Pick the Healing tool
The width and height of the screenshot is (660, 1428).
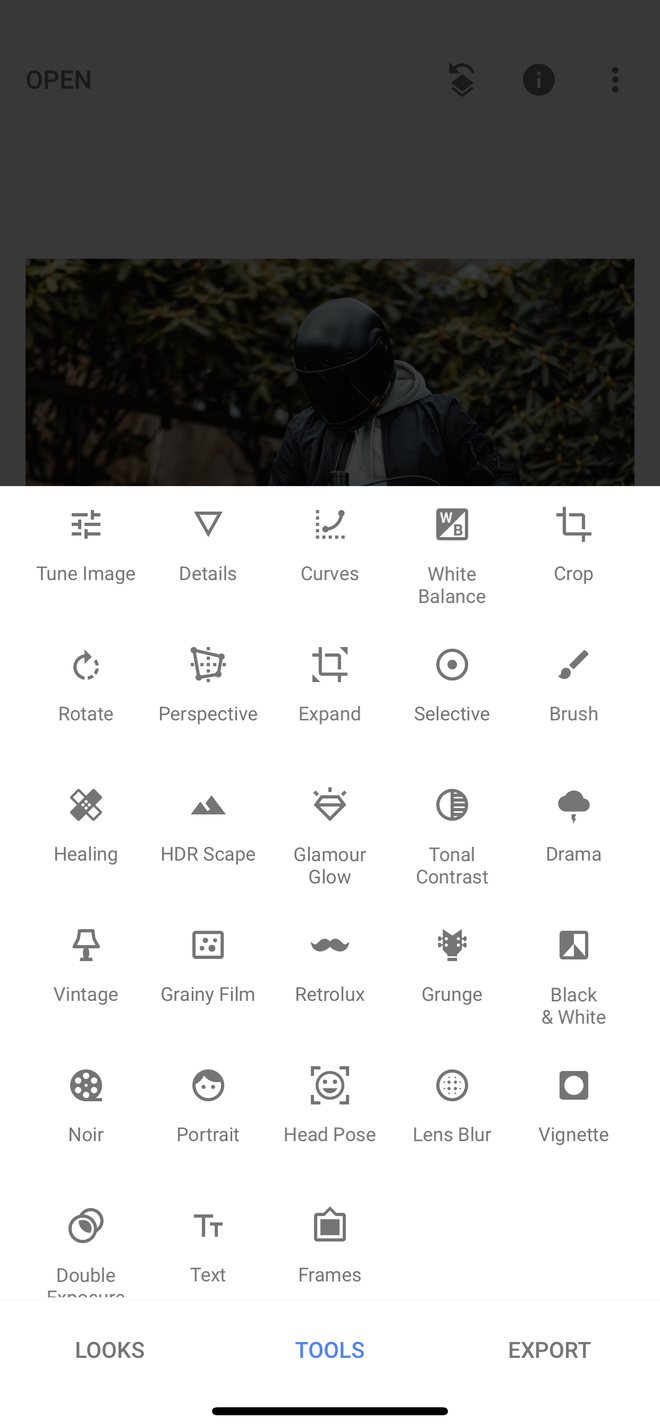[x=86, y=826]
